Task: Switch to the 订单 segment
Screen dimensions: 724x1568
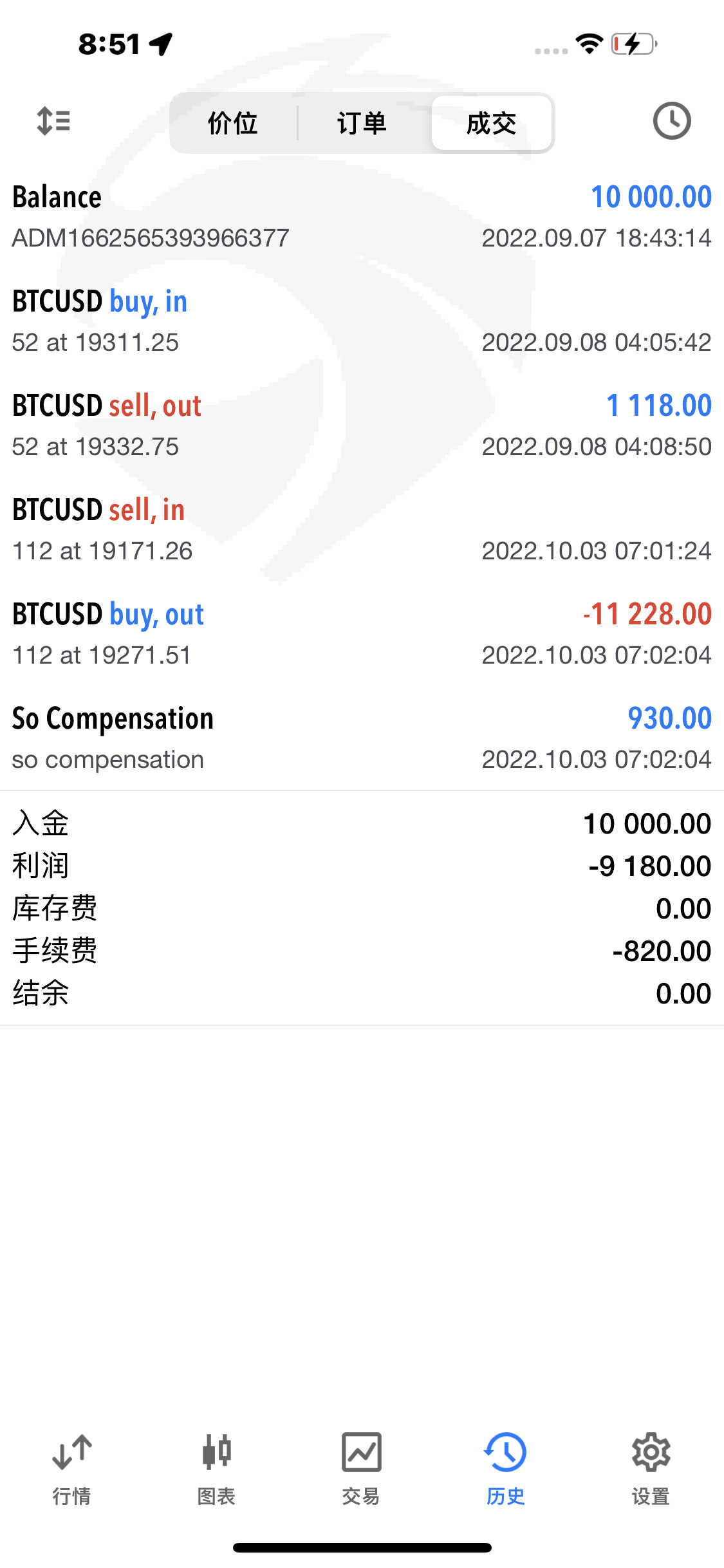Action: point(362,123)
